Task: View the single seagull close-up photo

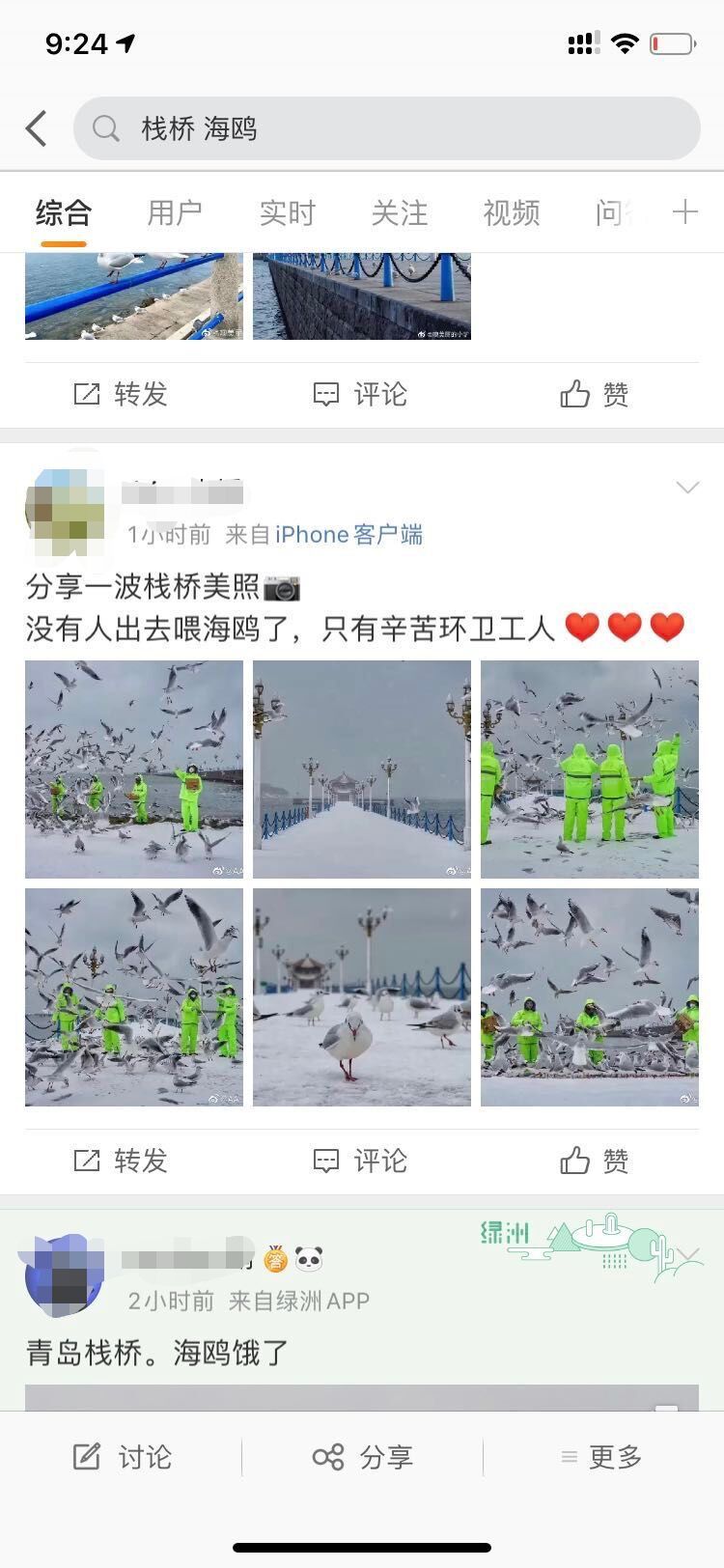Action: [x=362, y=996]
